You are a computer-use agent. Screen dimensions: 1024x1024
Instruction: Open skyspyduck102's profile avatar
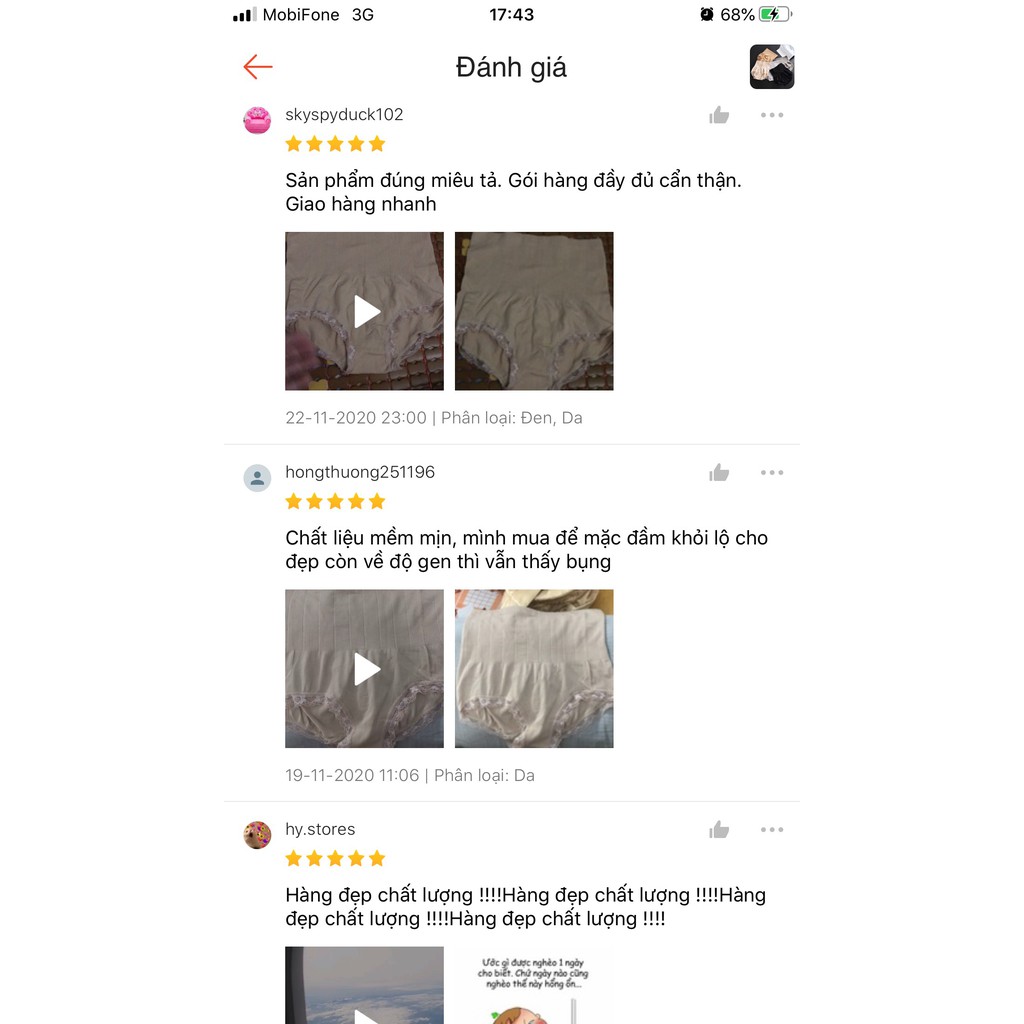point(257,120)
